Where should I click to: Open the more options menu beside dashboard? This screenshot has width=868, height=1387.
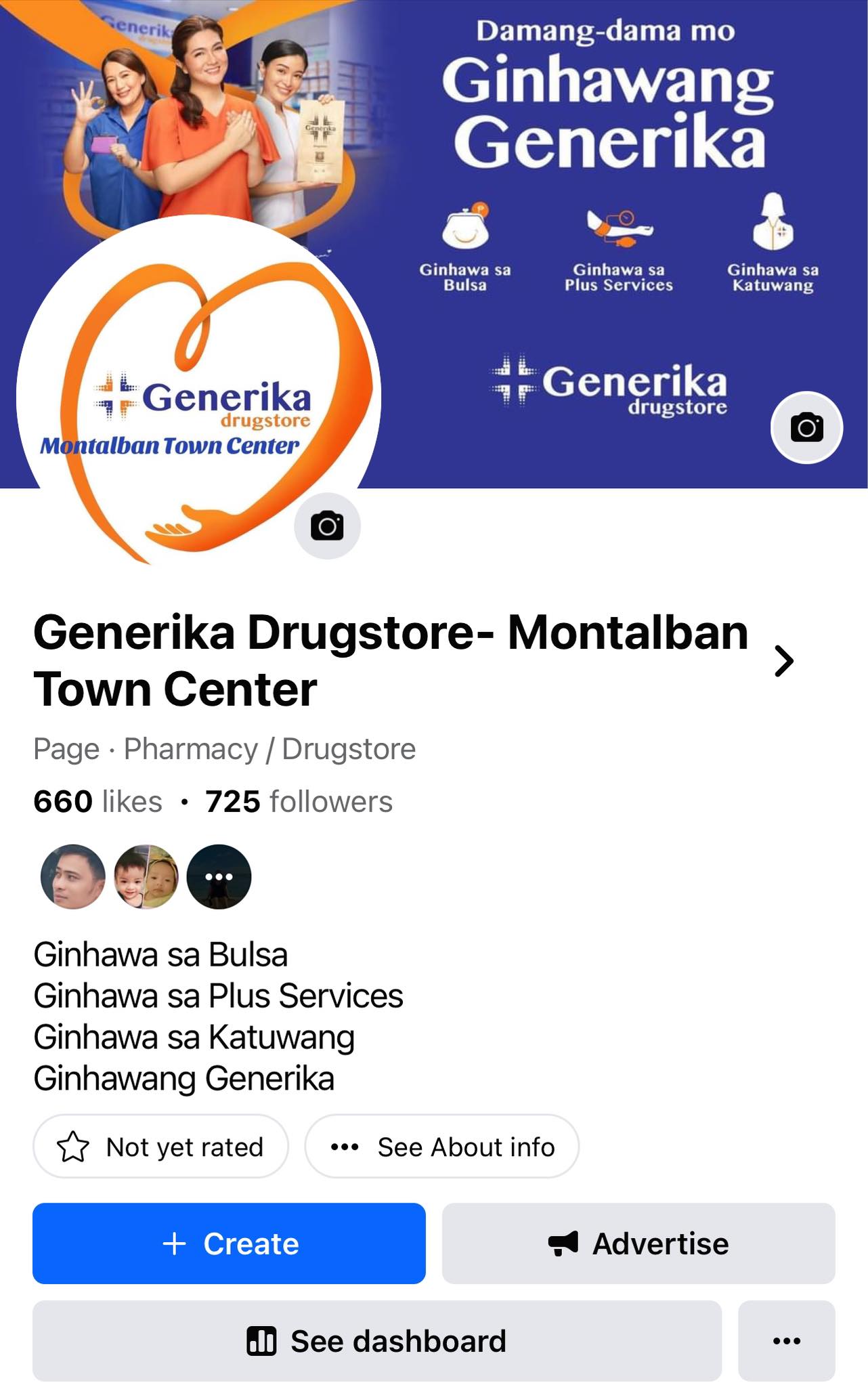tap(786, 1341)
